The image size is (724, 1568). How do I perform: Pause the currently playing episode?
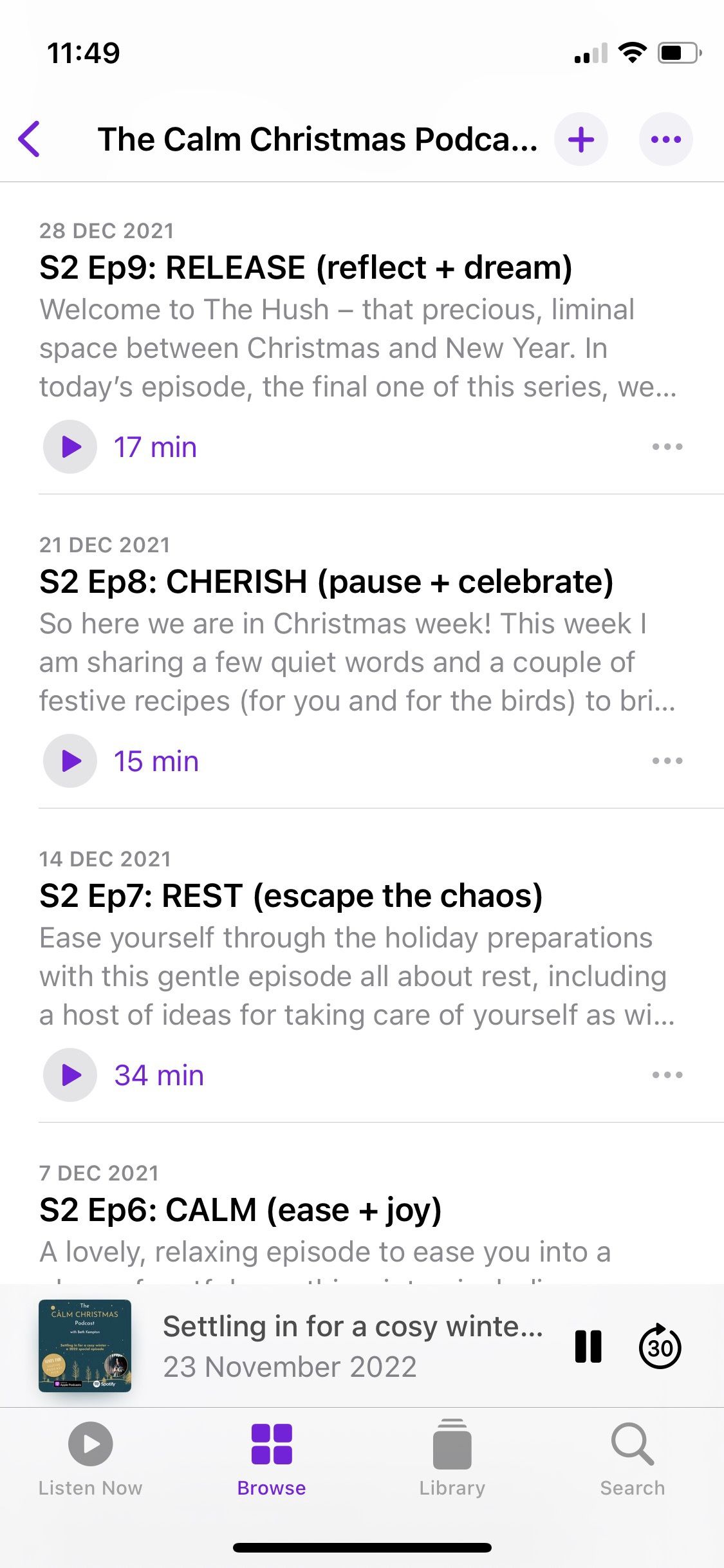pos(588,1347)
